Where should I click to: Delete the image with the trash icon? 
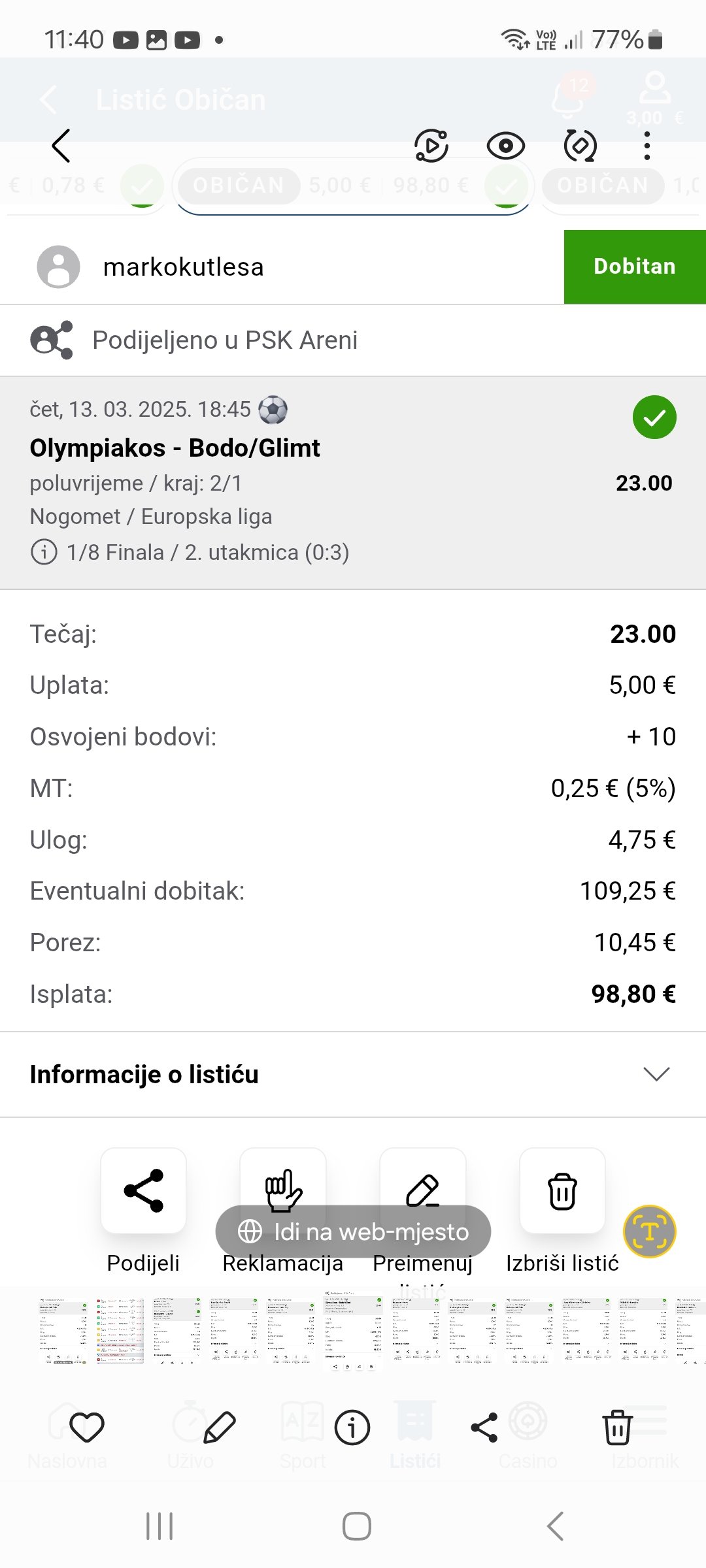(x=617, y=1427)
